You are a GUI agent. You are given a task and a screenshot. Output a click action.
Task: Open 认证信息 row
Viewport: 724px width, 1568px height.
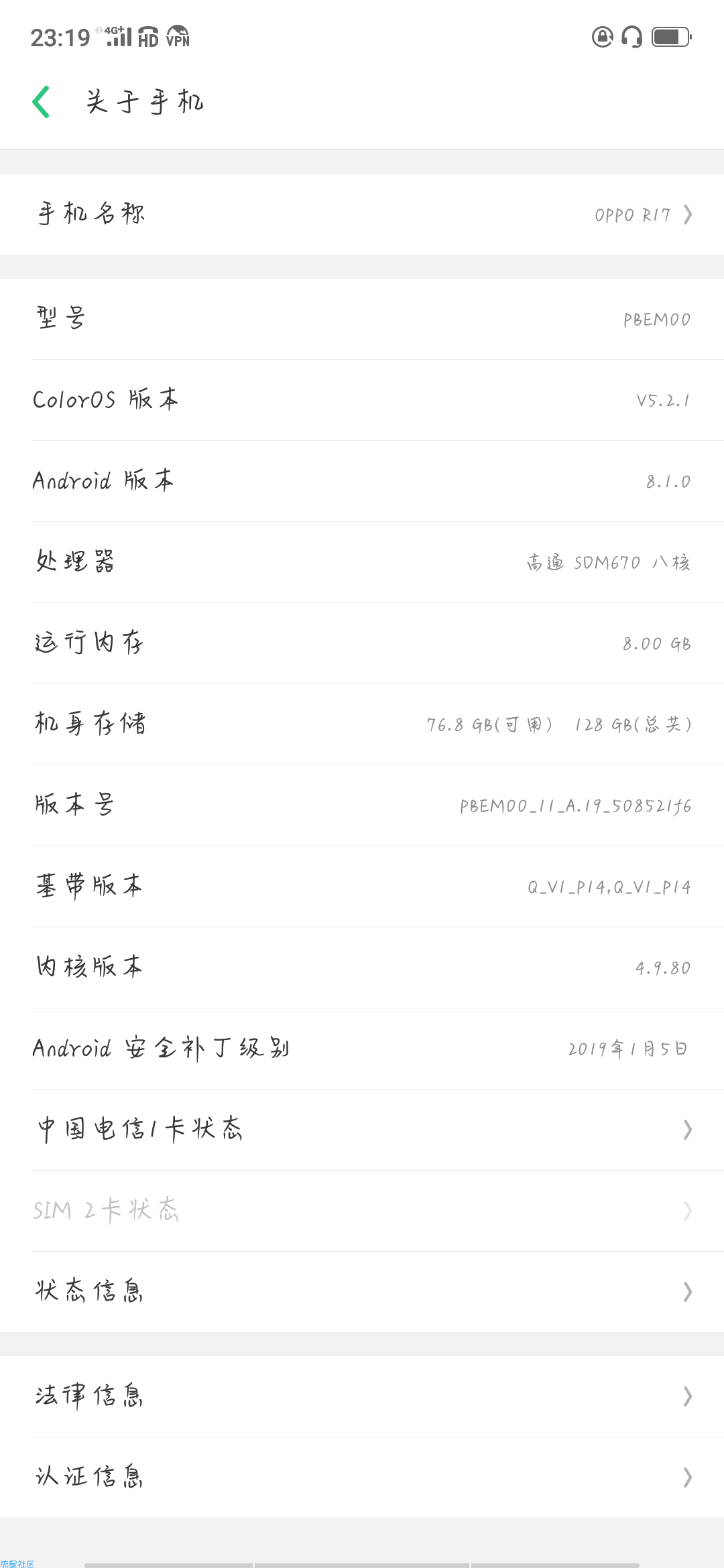(362, 1478)
